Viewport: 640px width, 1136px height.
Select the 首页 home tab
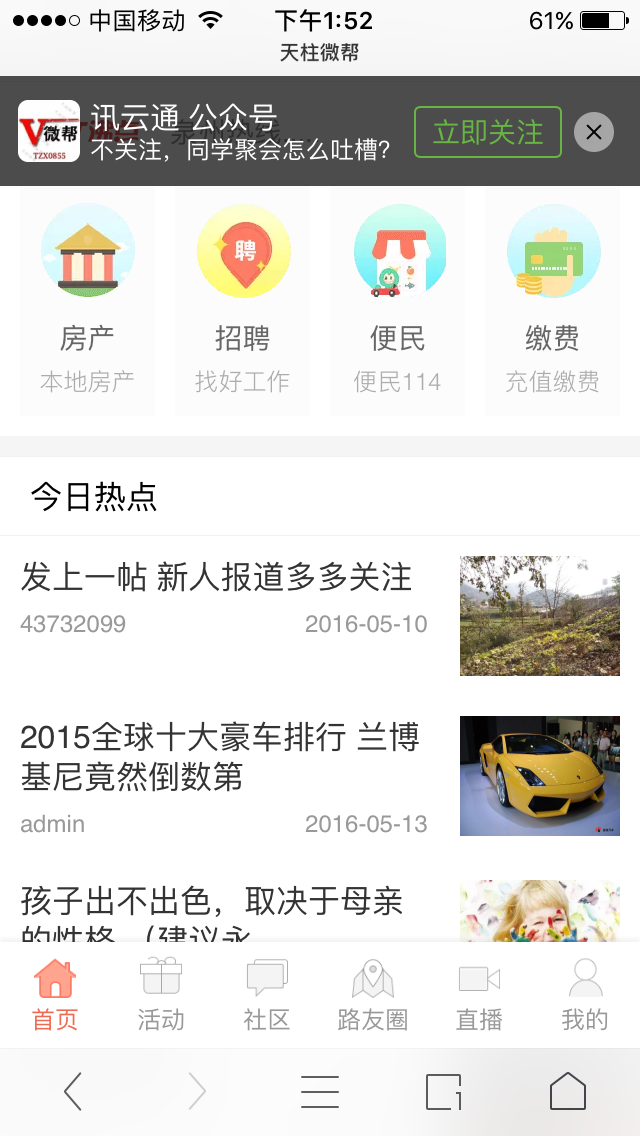54,995
